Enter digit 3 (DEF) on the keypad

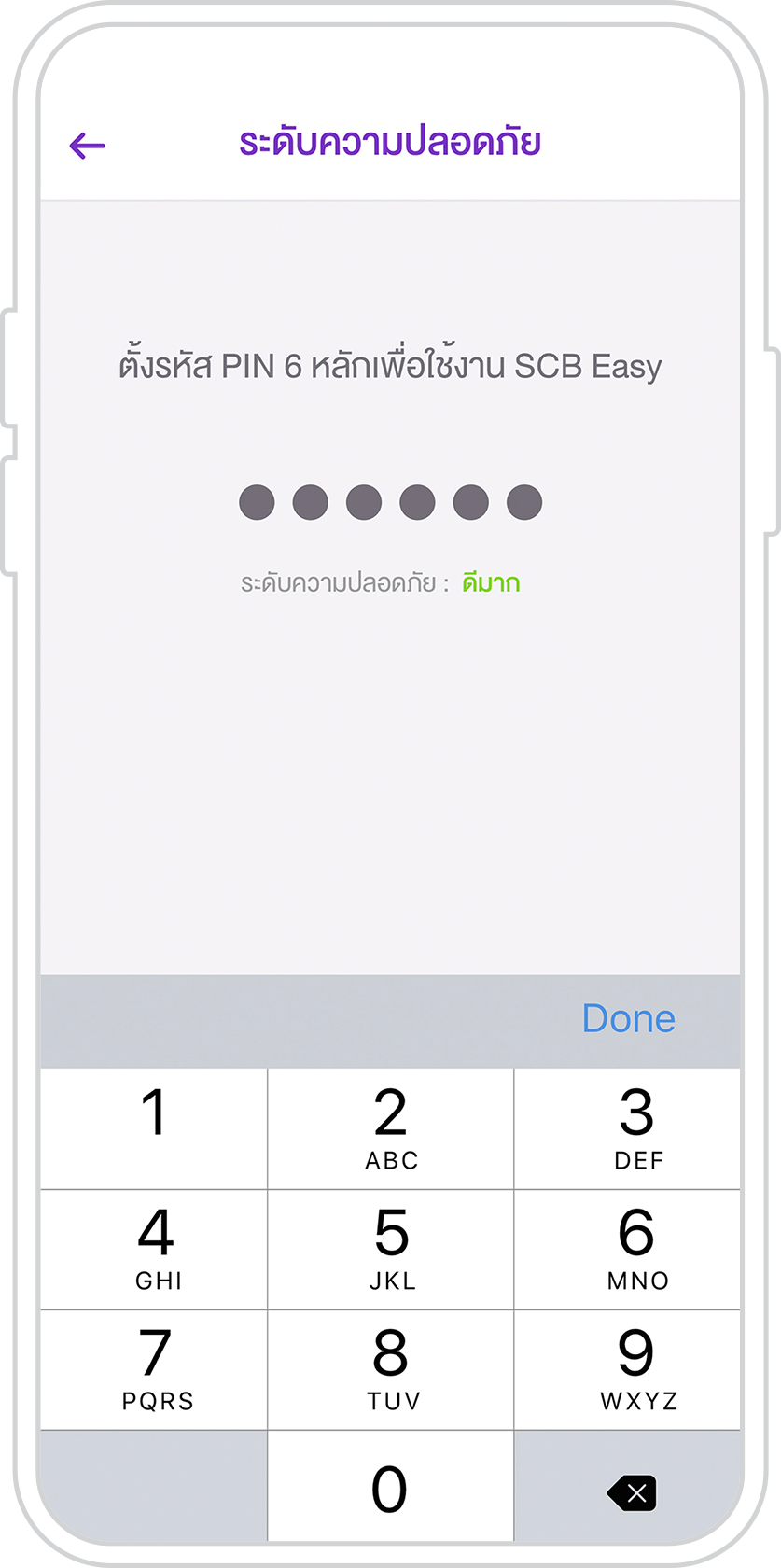tap(627, 1128)
